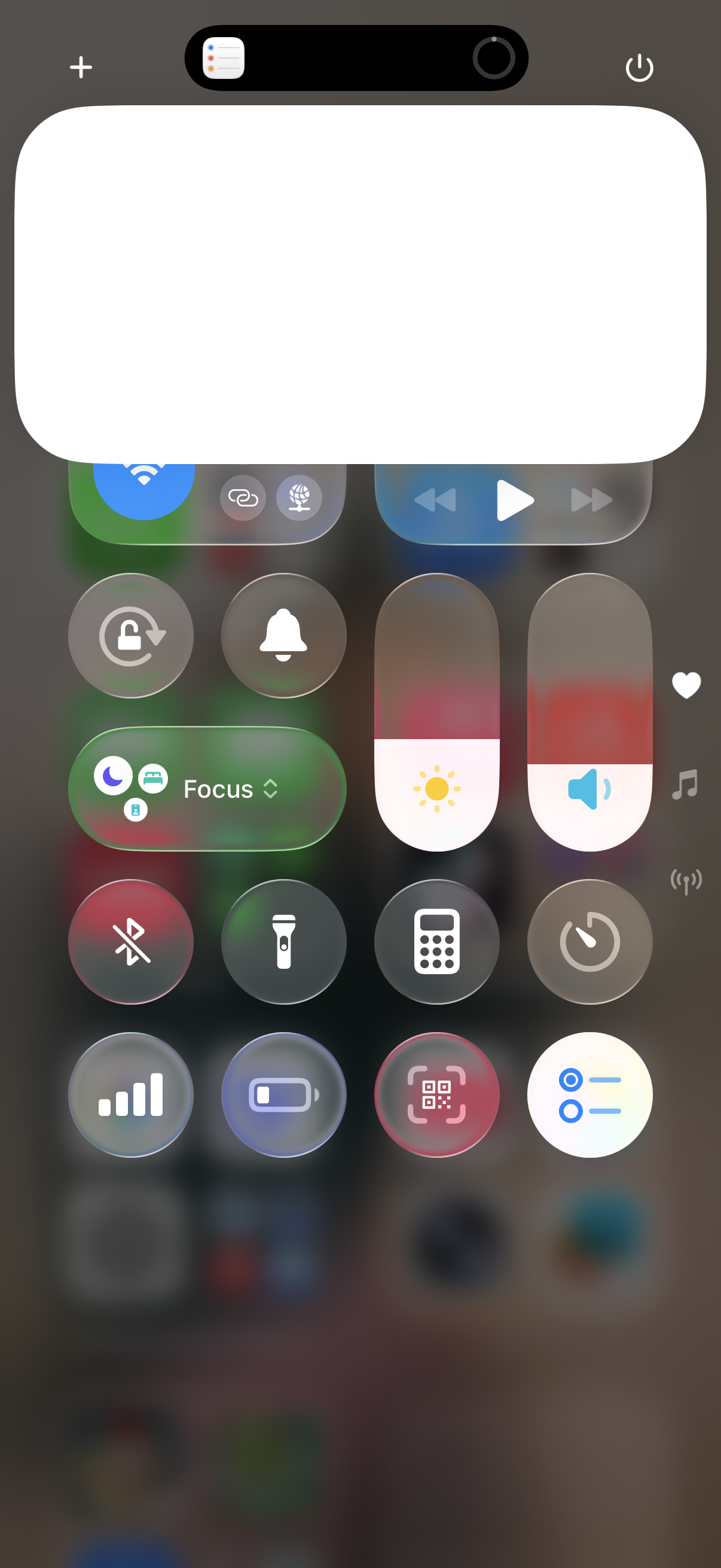Screen dimensions: 721x1568
Task: Turn on the flashlight
Action: click(283, 942)
